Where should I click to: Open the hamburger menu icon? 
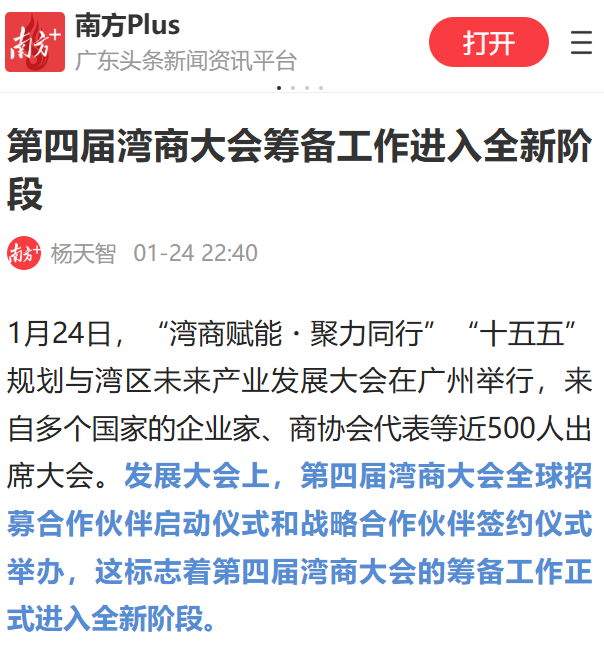pyautogui.click(x=581, y=43)
